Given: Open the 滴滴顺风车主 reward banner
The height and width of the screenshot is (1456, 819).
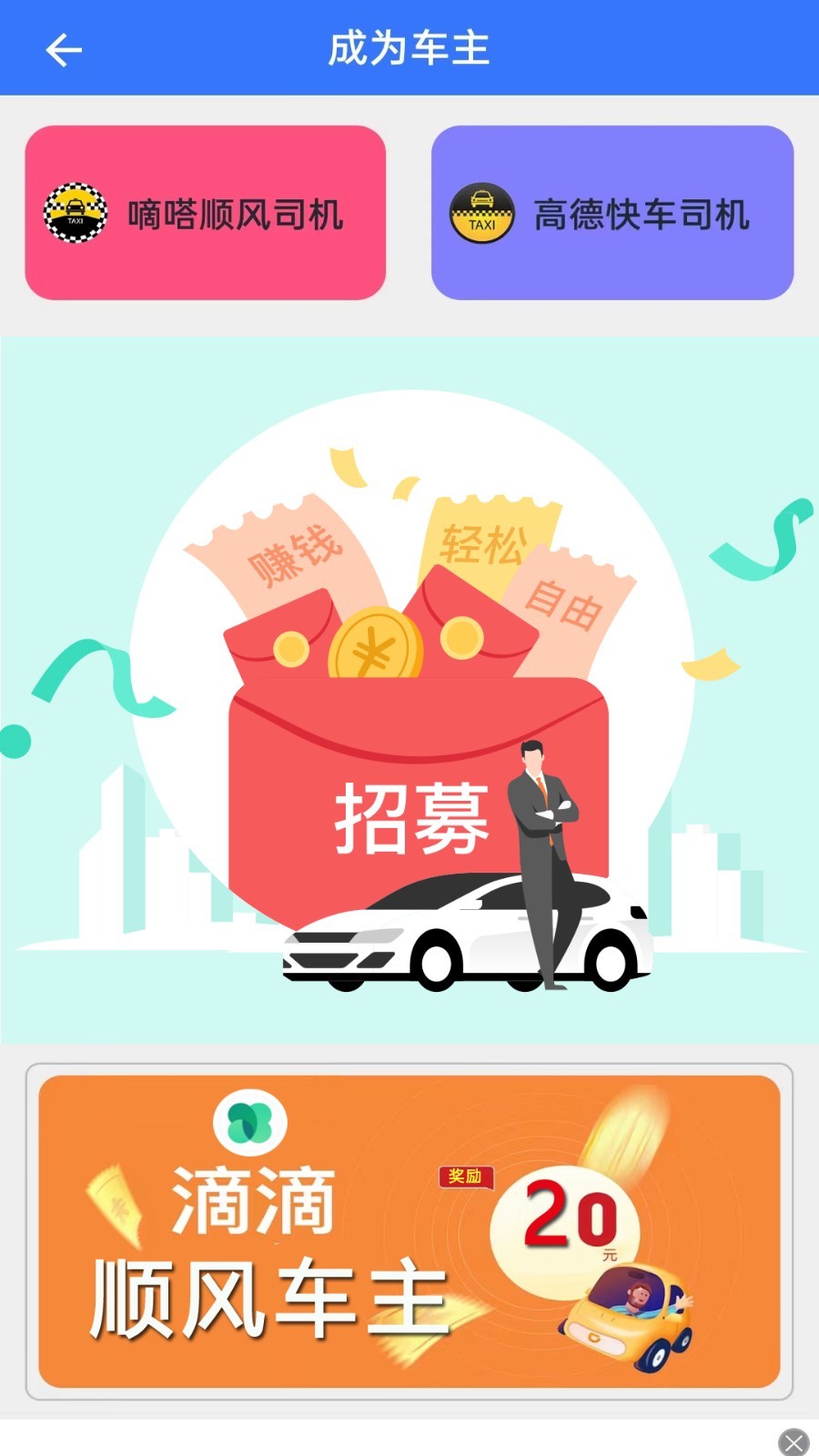Looking at the screenshot, I should 409,1230.
